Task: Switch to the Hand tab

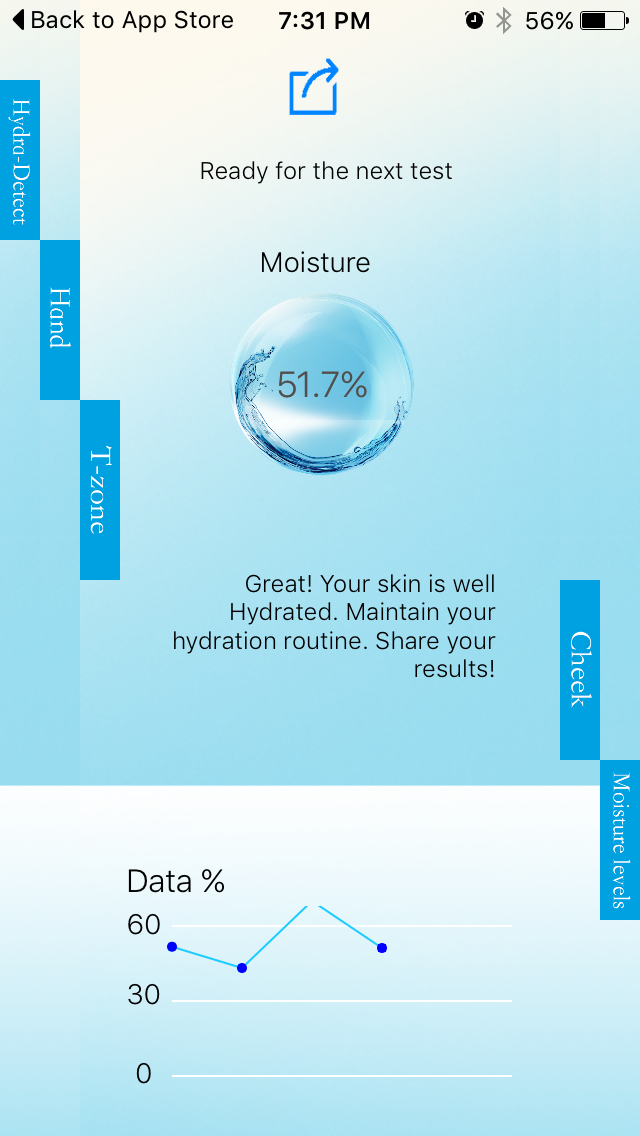Action: [60, 319]
